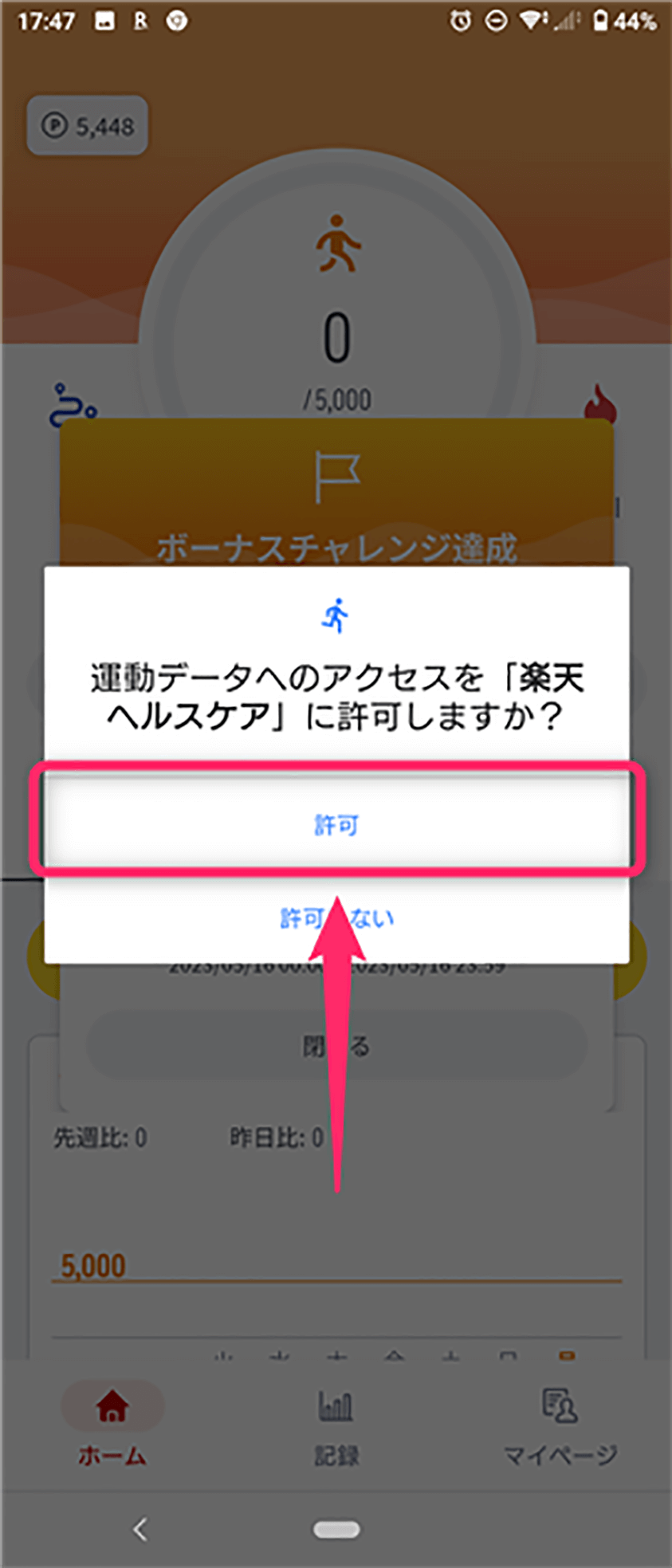This screenshot has height=1568, width=672.
Task: Allow 楽天ヘルスケア access with 許可
Action: [336, 824]
